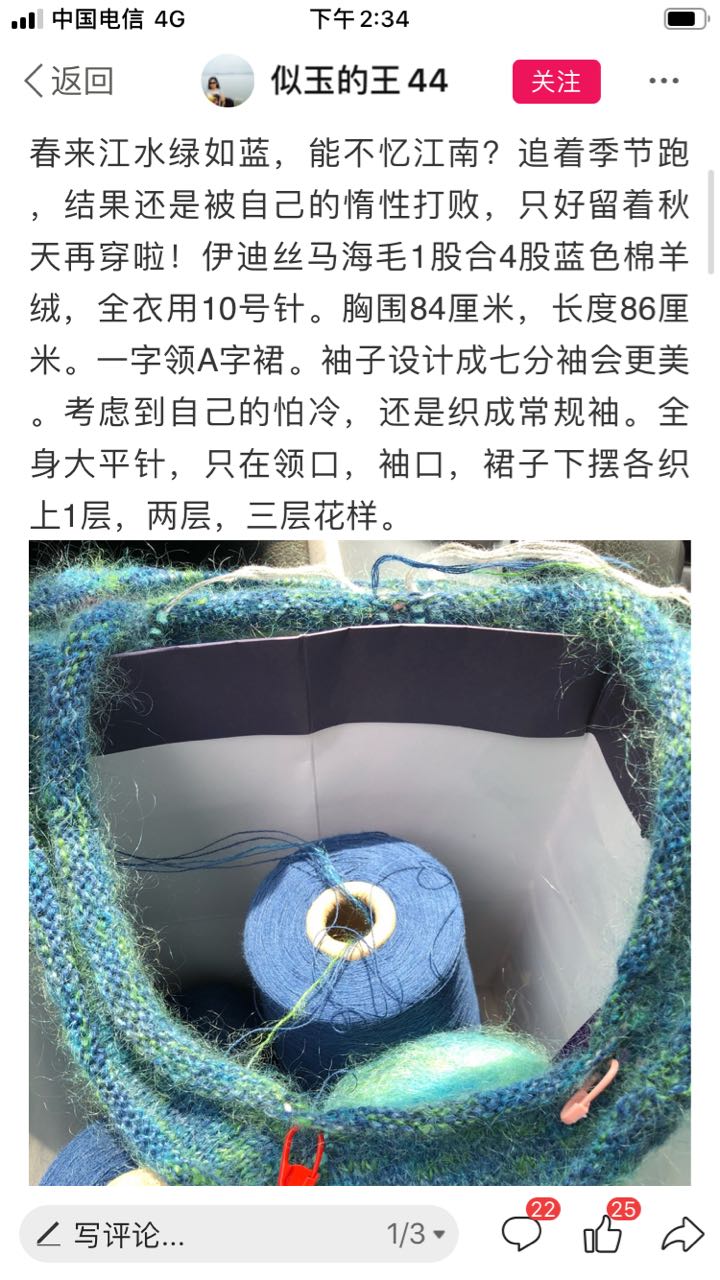View the 22 comments
This screenshot has height=1280, width=720.
[x=522, y=1234]
